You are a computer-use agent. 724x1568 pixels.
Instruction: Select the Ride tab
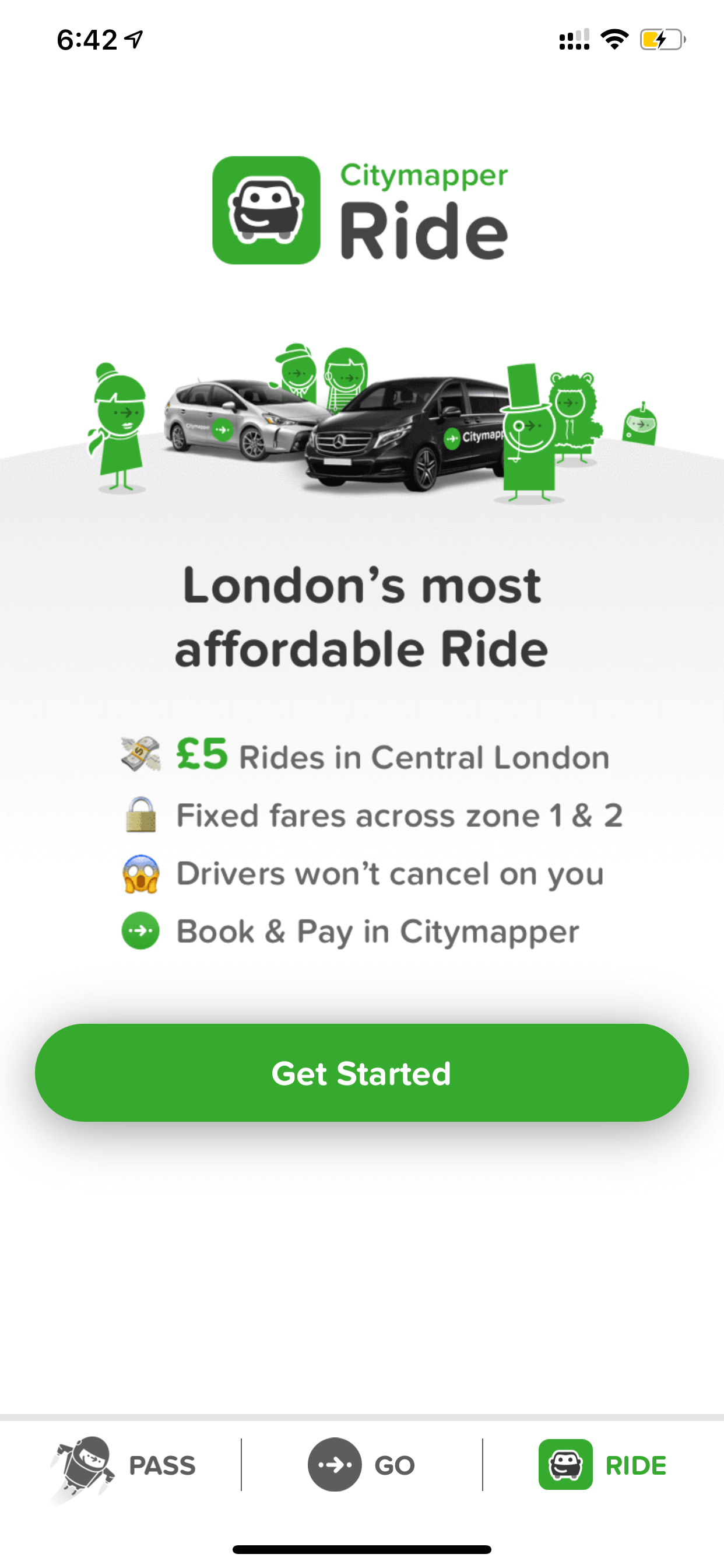603,1465
